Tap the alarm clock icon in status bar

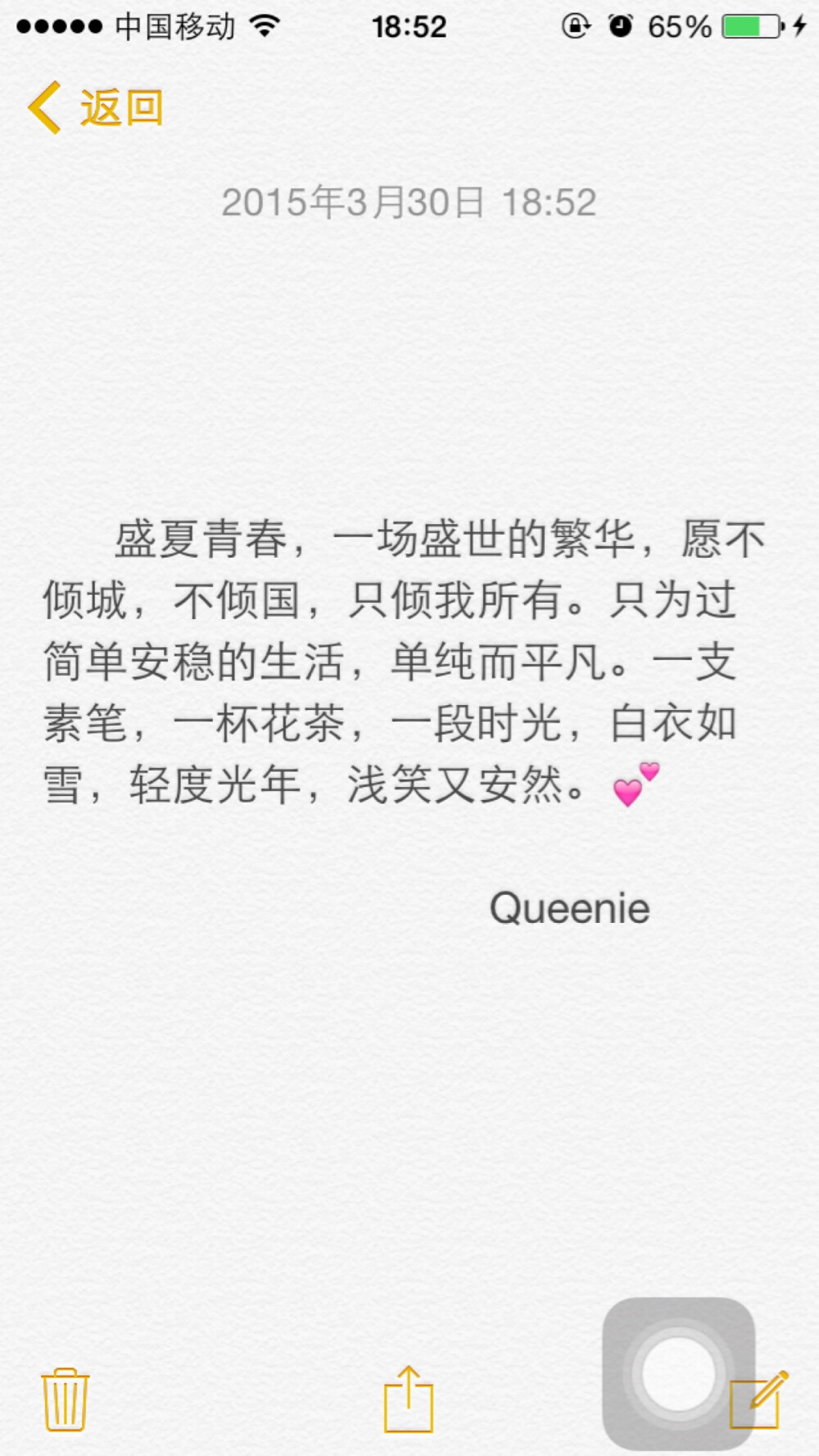pos(620,26)
